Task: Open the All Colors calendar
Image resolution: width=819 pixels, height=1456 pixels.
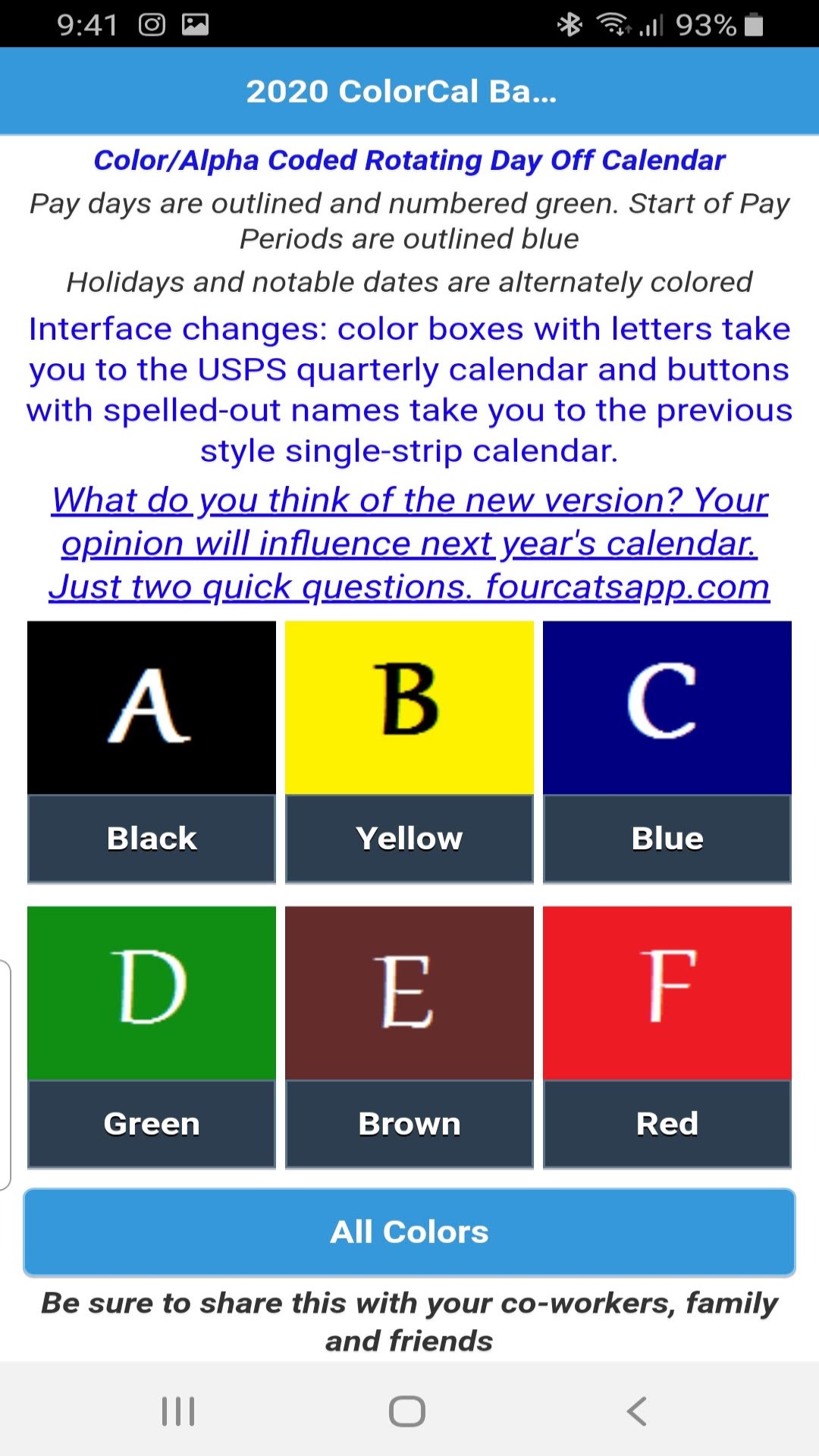Action: 409,1232
